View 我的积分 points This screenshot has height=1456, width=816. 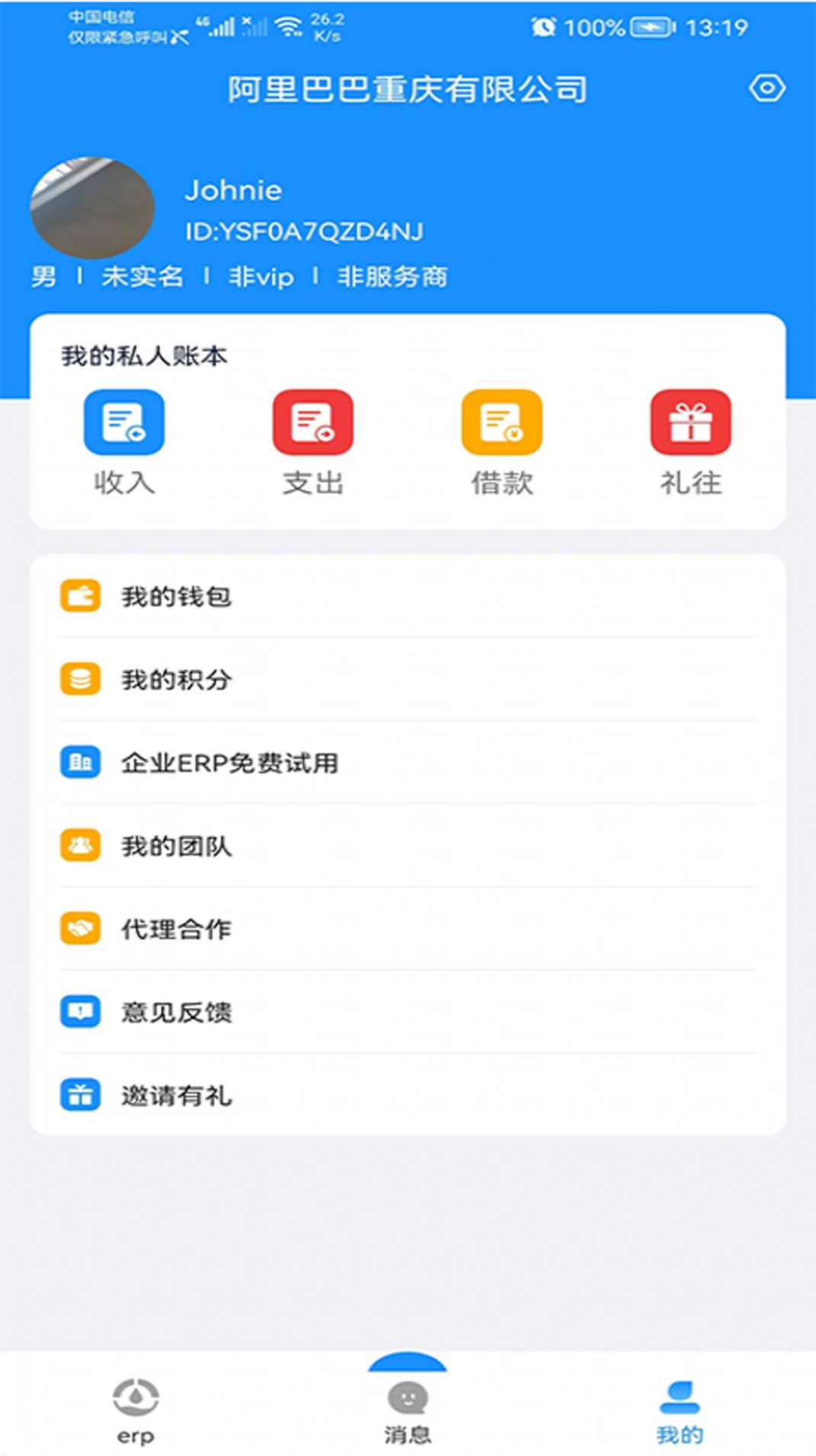click(408, 679)
